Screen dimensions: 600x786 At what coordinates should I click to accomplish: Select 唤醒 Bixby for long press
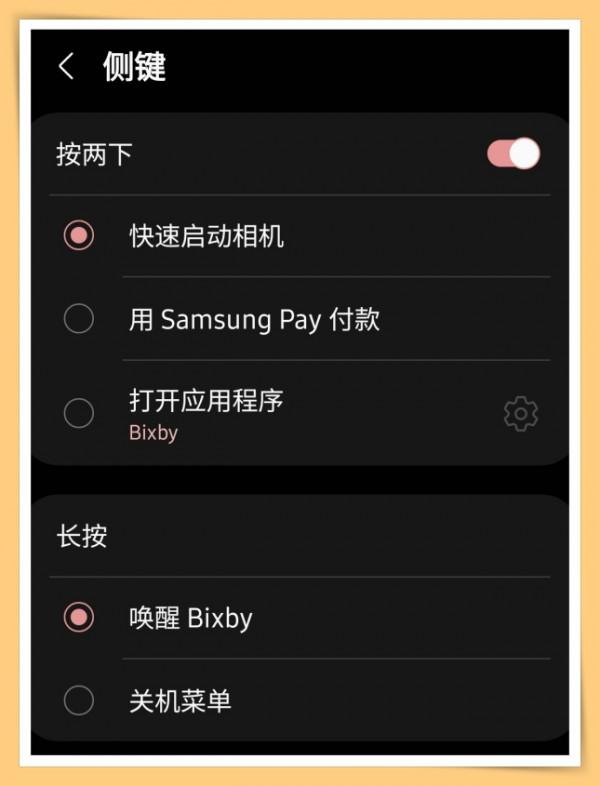pos(78,617)
